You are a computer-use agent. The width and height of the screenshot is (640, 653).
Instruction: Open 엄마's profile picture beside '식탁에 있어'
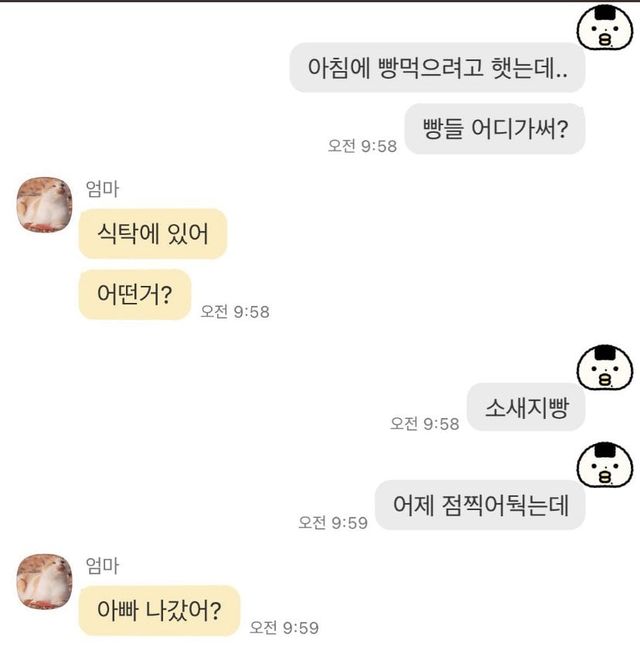click(x=44, y=204)
